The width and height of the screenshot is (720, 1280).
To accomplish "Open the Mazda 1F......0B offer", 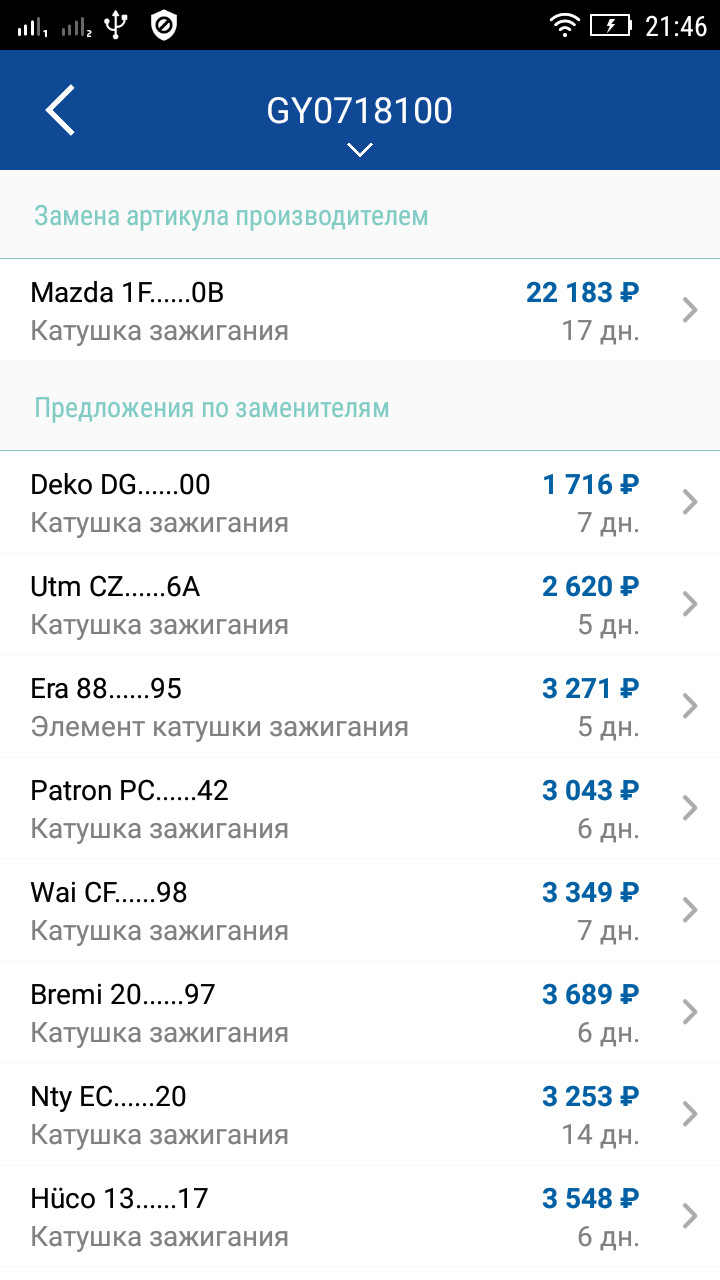I will coord(360,310).
